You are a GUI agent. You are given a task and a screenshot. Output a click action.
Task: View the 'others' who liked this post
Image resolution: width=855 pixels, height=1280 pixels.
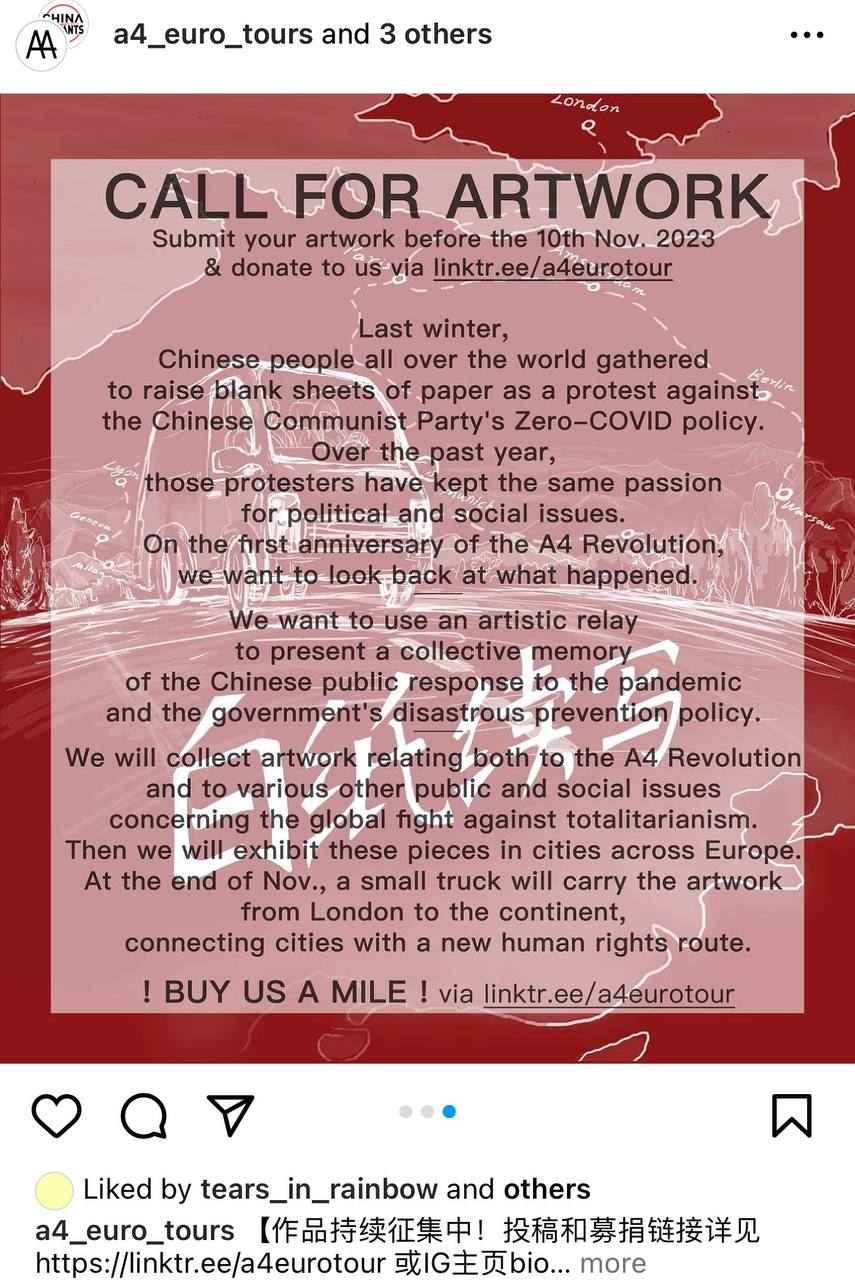pyautogui.click(x=547, y=1189)
